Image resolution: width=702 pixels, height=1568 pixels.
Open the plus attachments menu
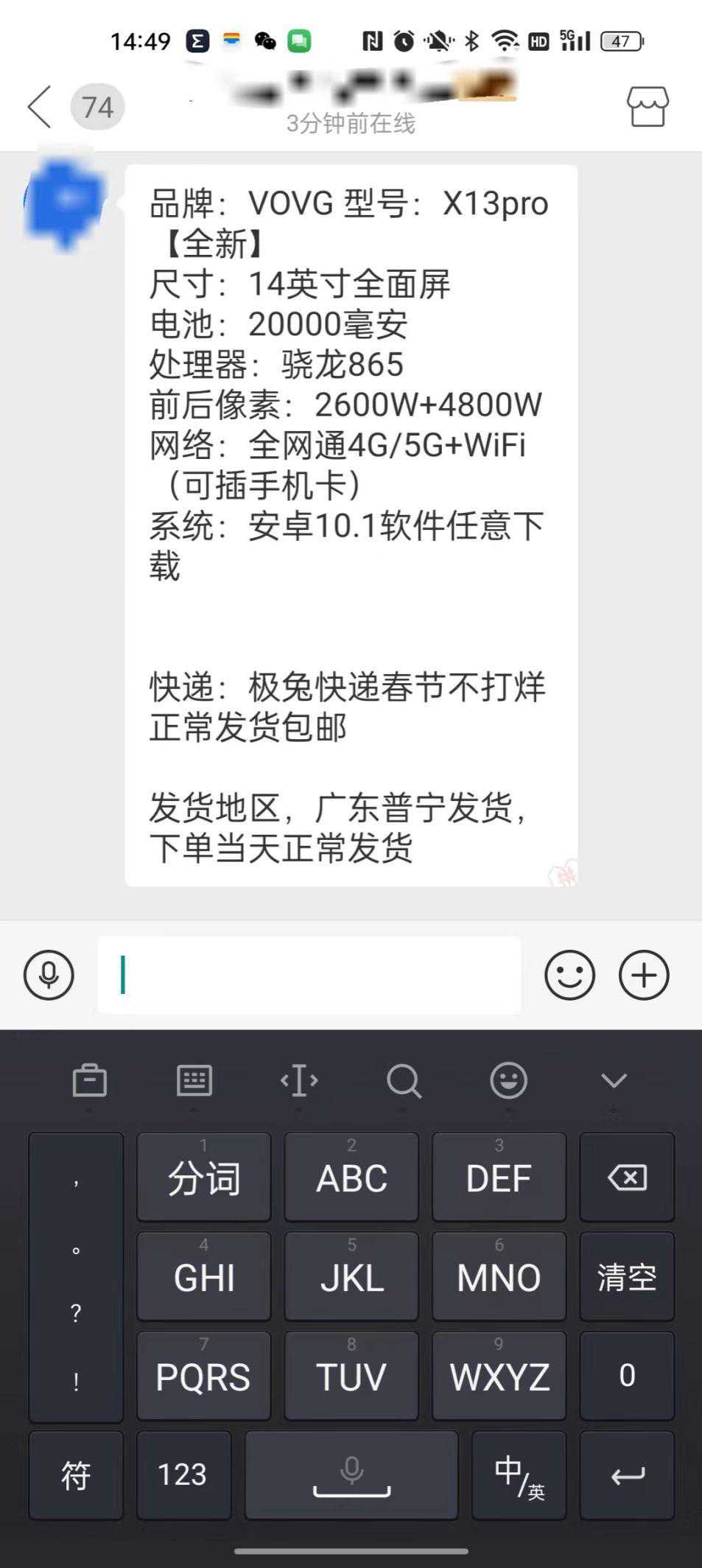point(644,975)
